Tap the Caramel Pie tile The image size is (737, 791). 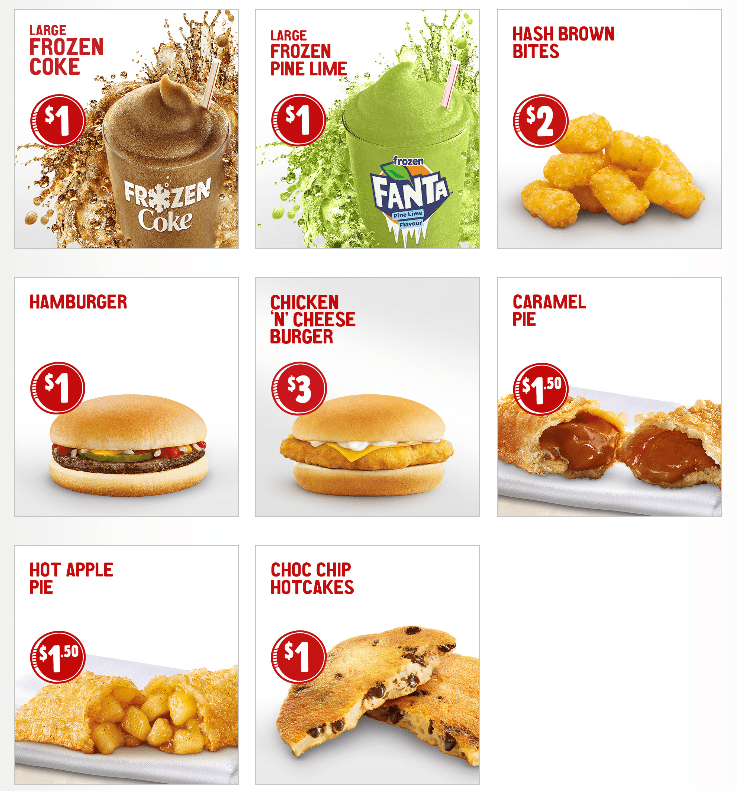tap(609, 397)
